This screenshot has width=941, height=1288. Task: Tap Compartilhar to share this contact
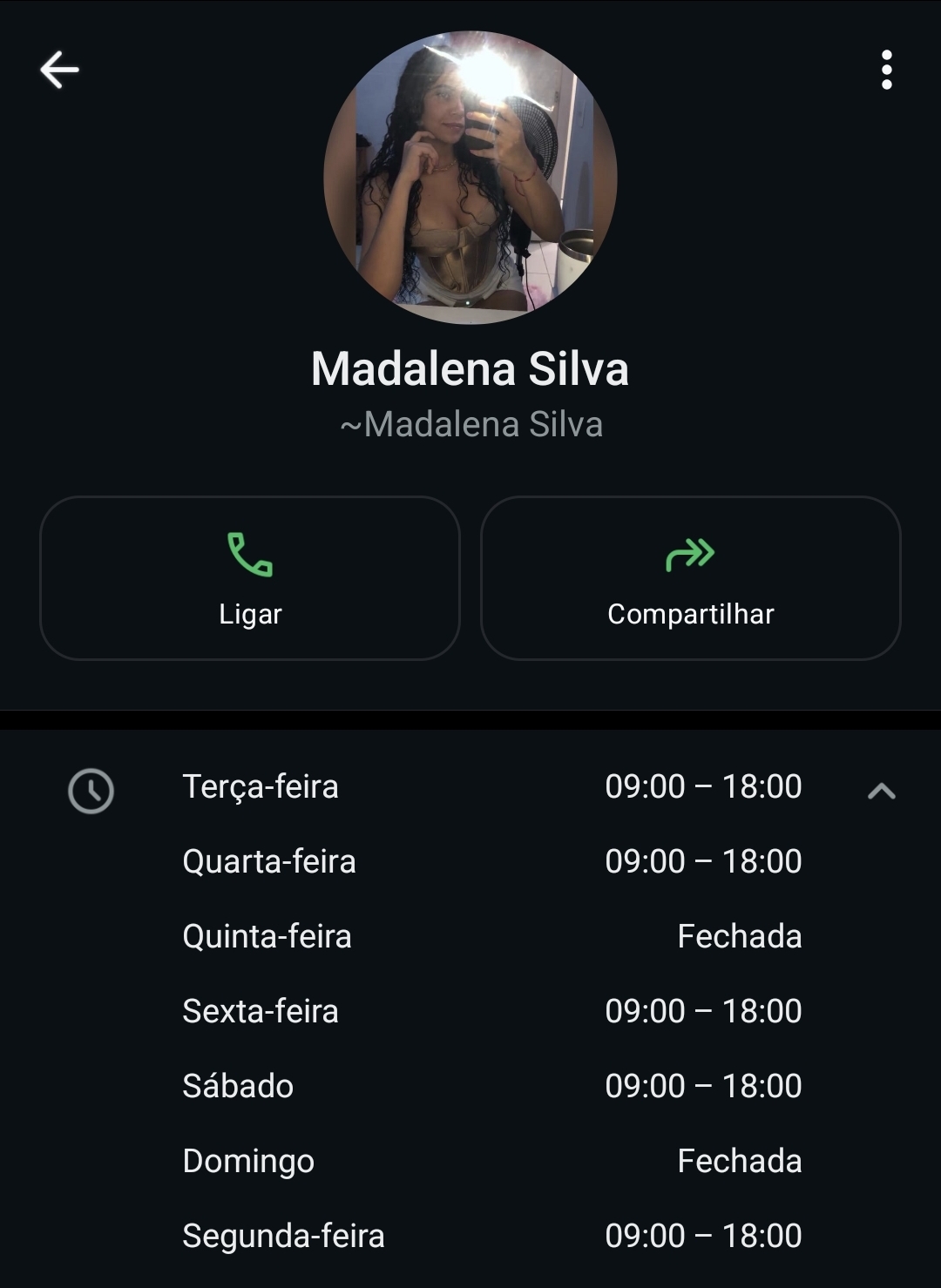coord(690,578)
